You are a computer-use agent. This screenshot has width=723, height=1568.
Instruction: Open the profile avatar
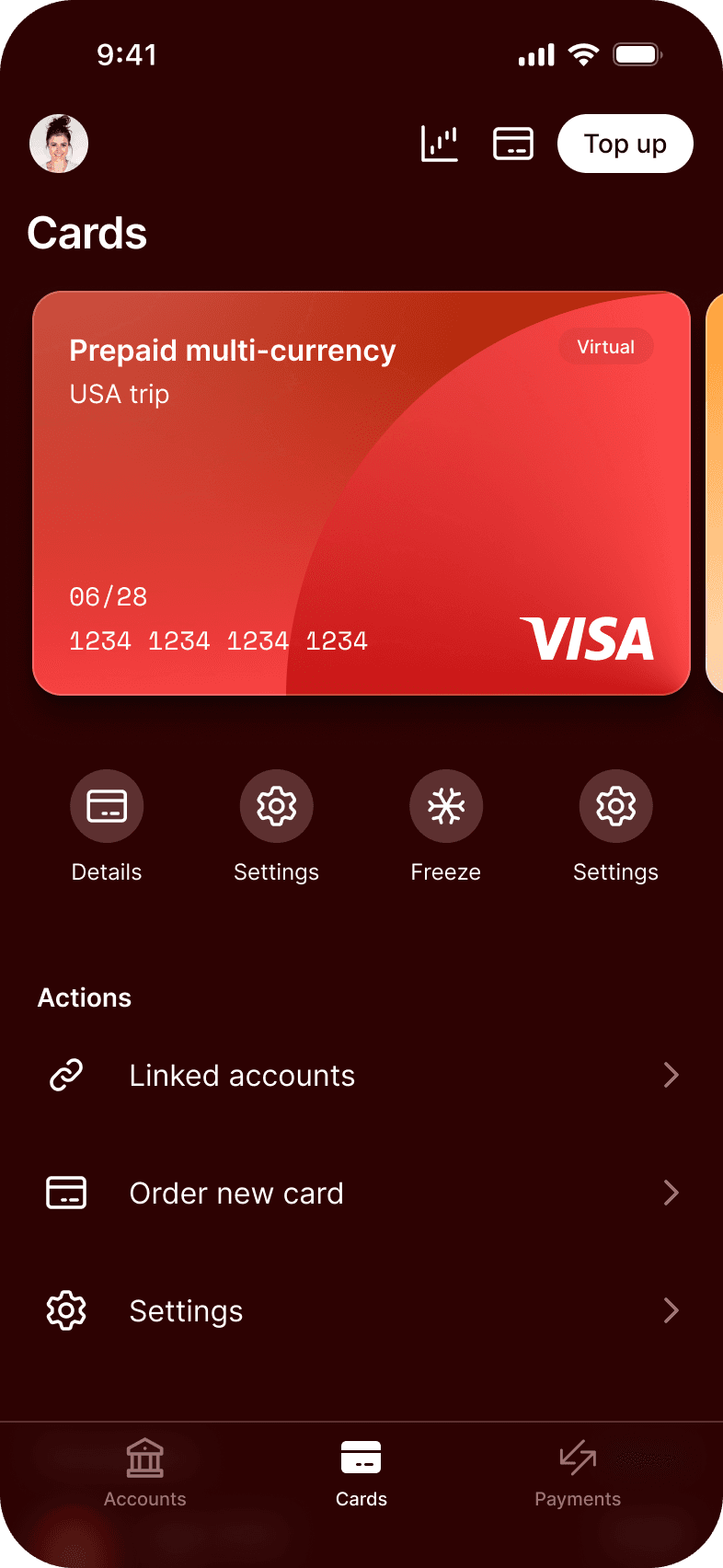coord(59,144)
